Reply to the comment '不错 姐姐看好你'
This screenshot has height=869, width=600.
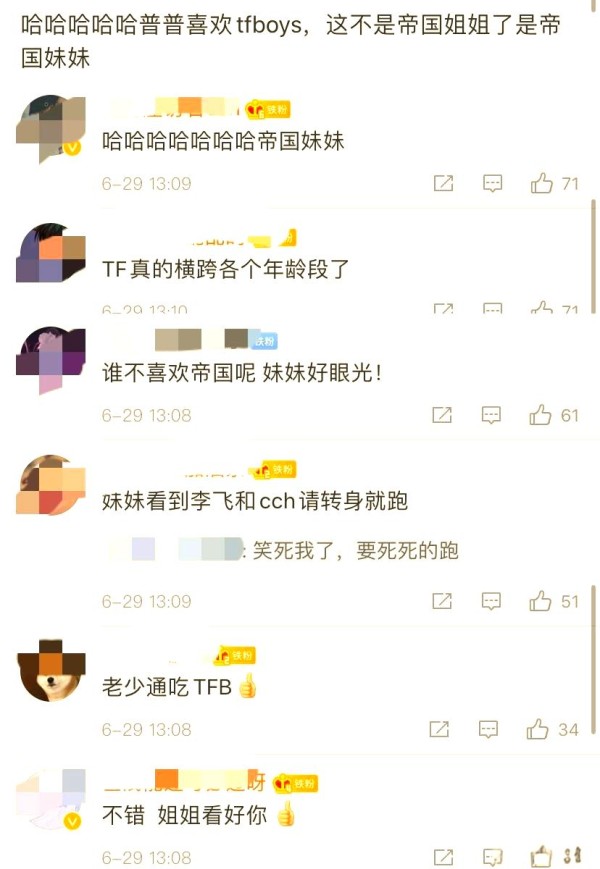pyautogui.click(x=492, y=857)
